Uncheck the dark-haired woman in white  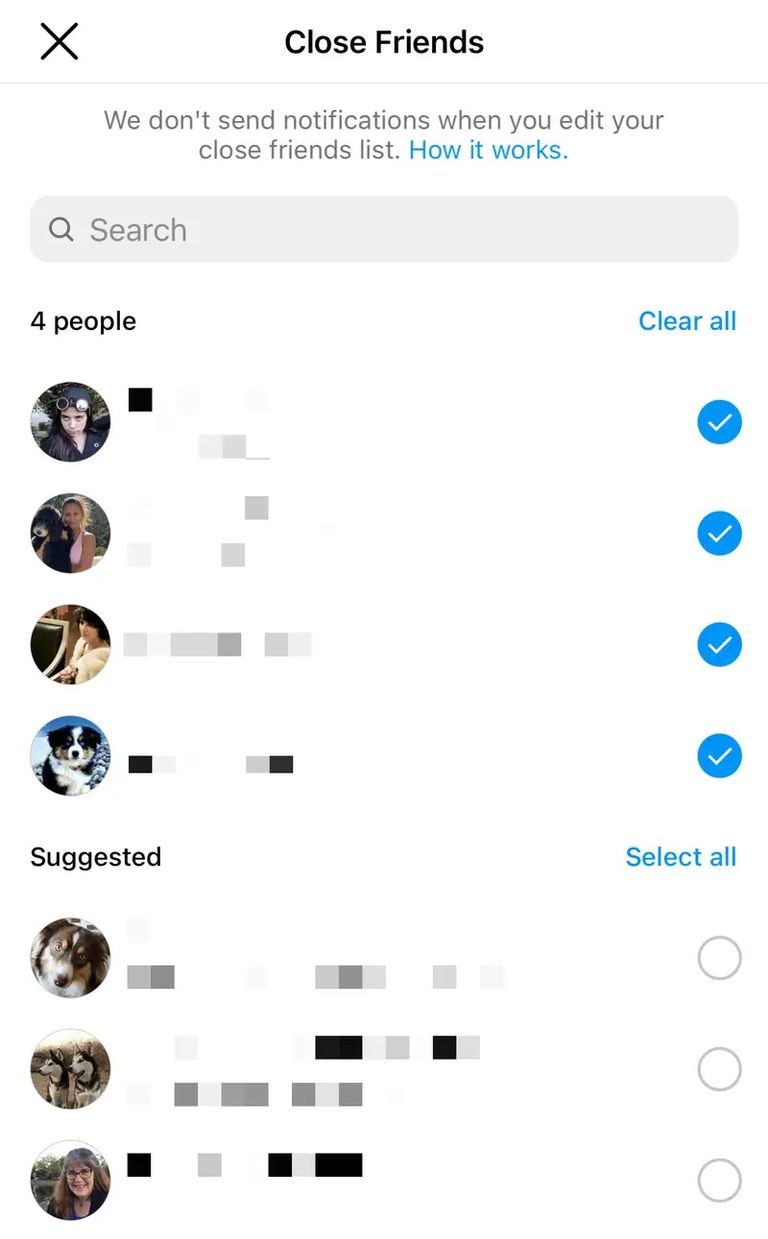(x=719, y=645)
